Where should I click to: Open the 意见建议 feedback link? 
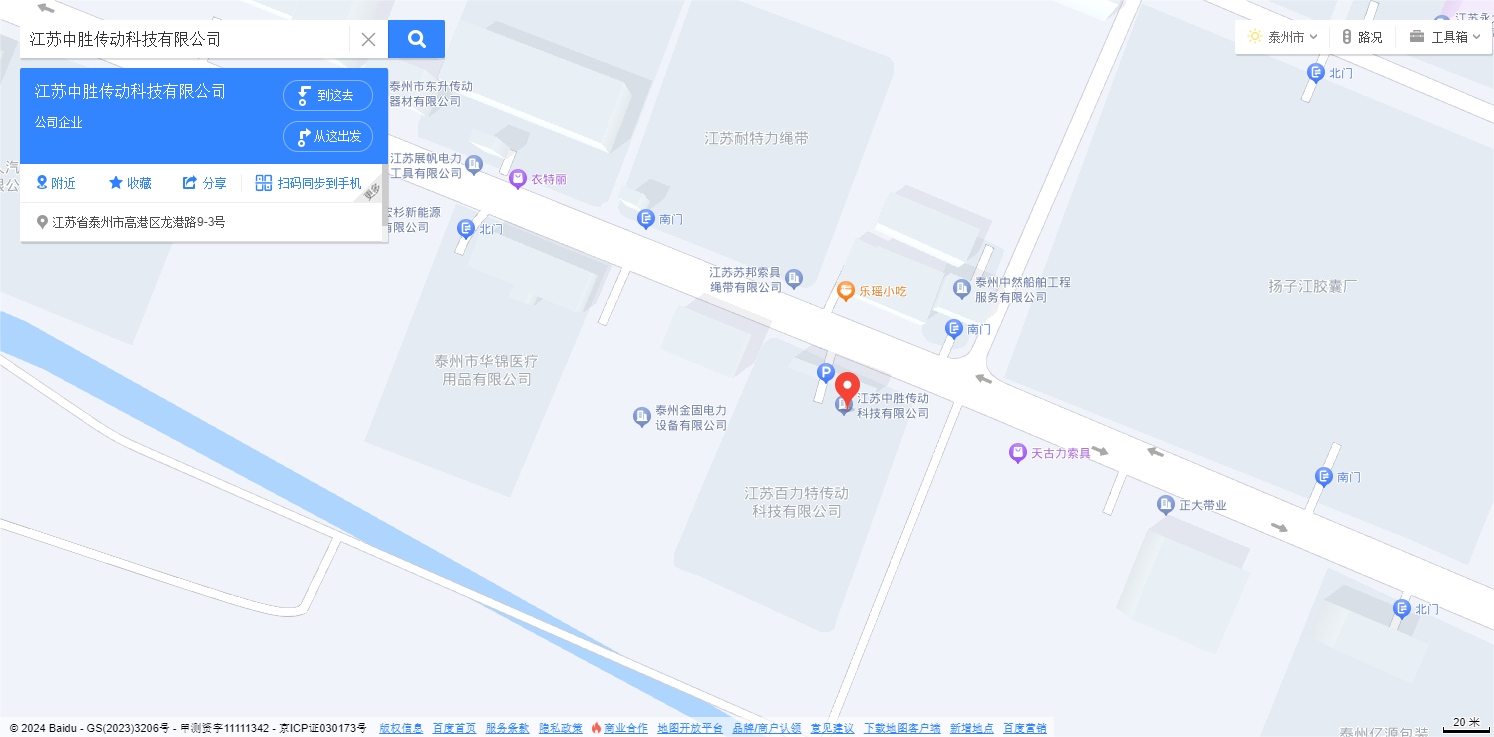[x=832, y=728]
